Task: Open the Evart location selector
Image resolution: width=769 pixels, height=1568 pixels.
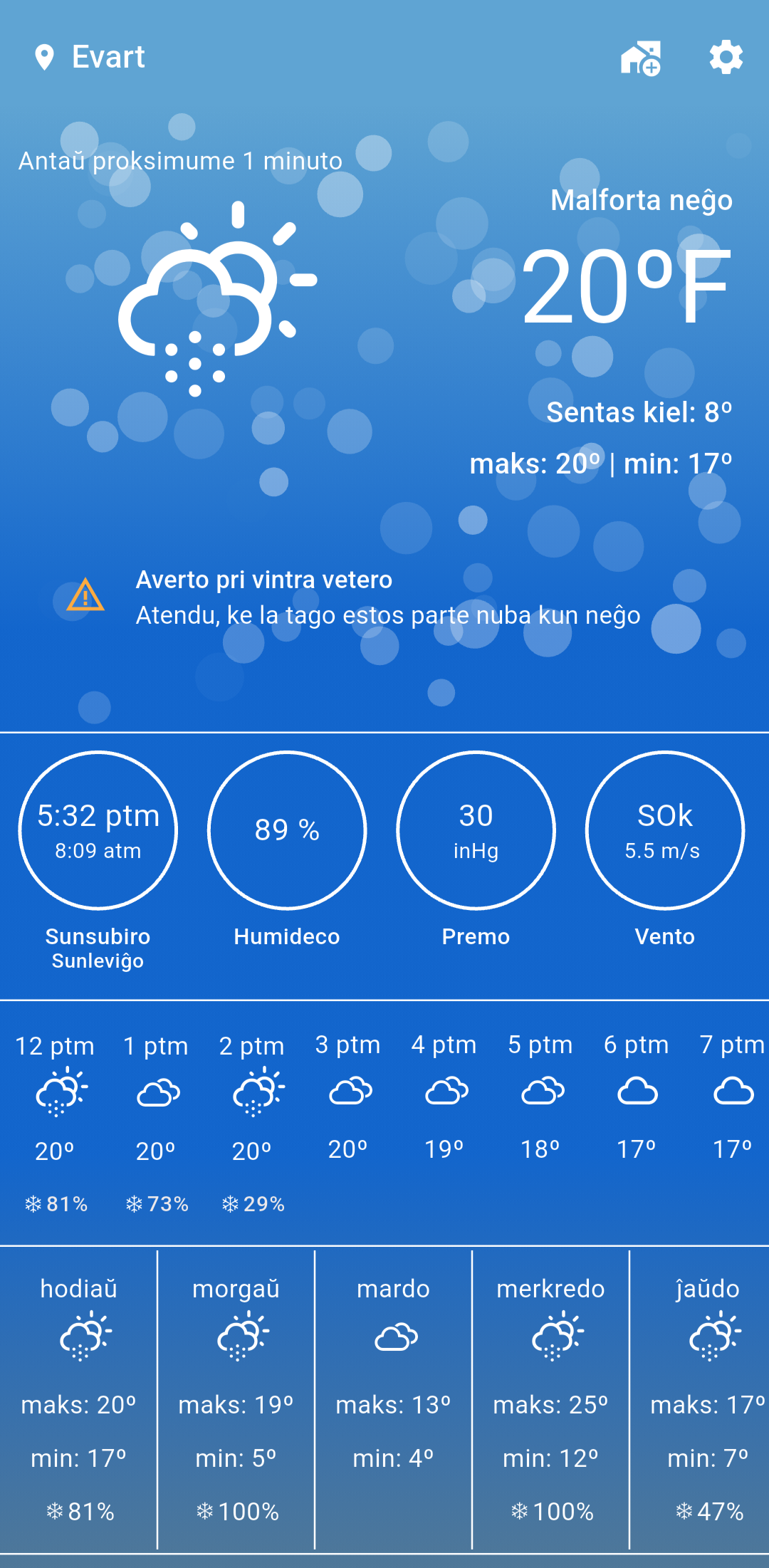Action: click(x=91, y=57)
